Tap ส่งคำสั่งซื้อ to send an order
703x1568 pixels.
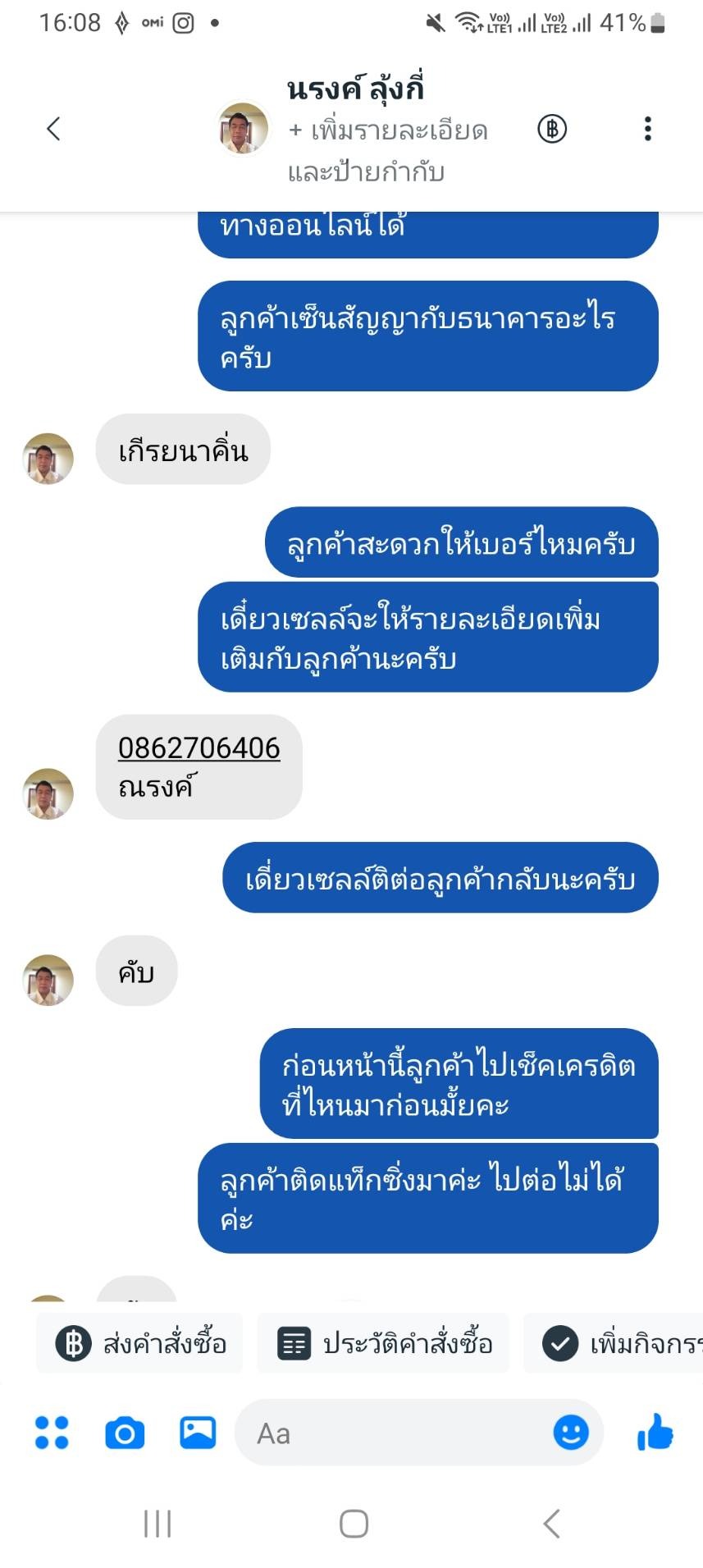pos(140,1344)
